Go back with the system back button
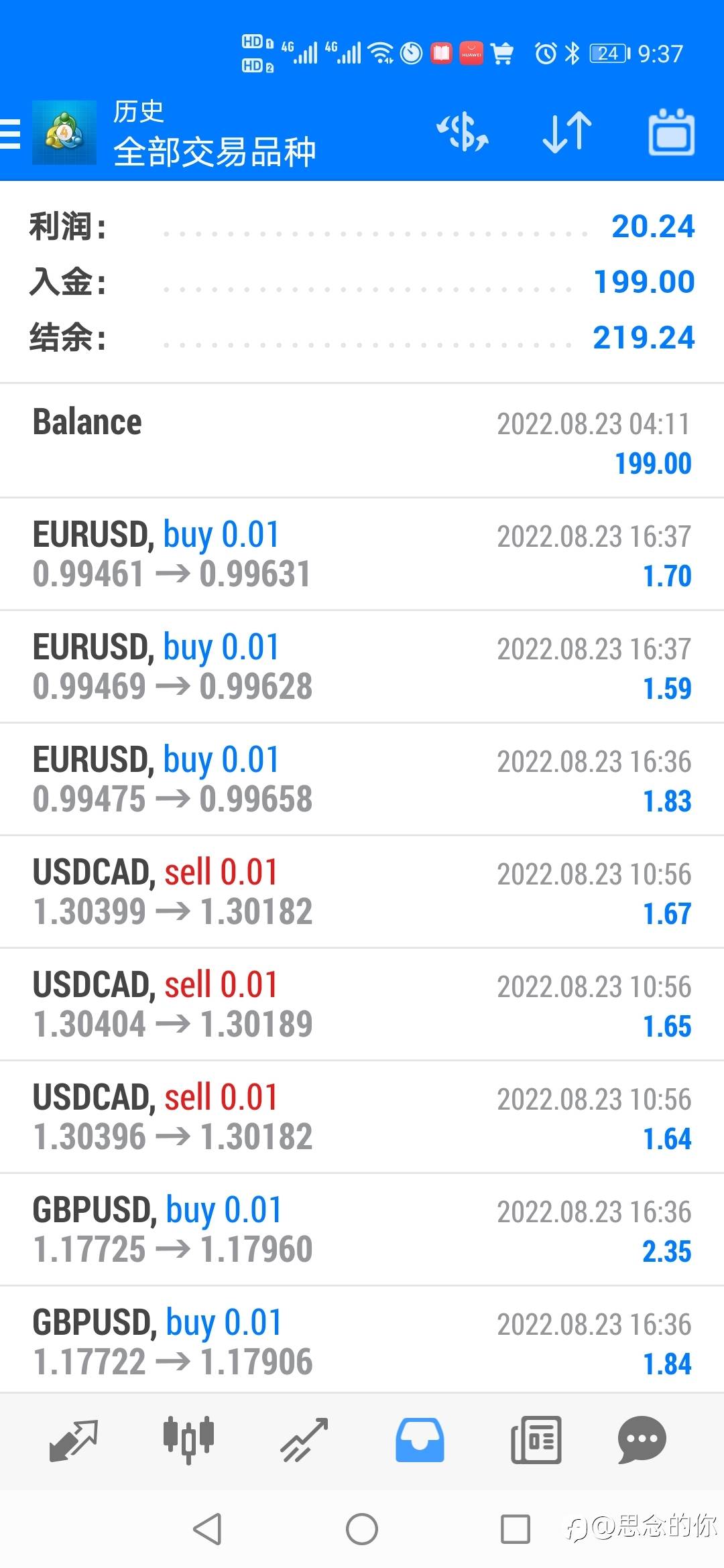Image resolution: width=724 pixels, height=1568 pixels. pyautogui.click(x=207, y=1529)
